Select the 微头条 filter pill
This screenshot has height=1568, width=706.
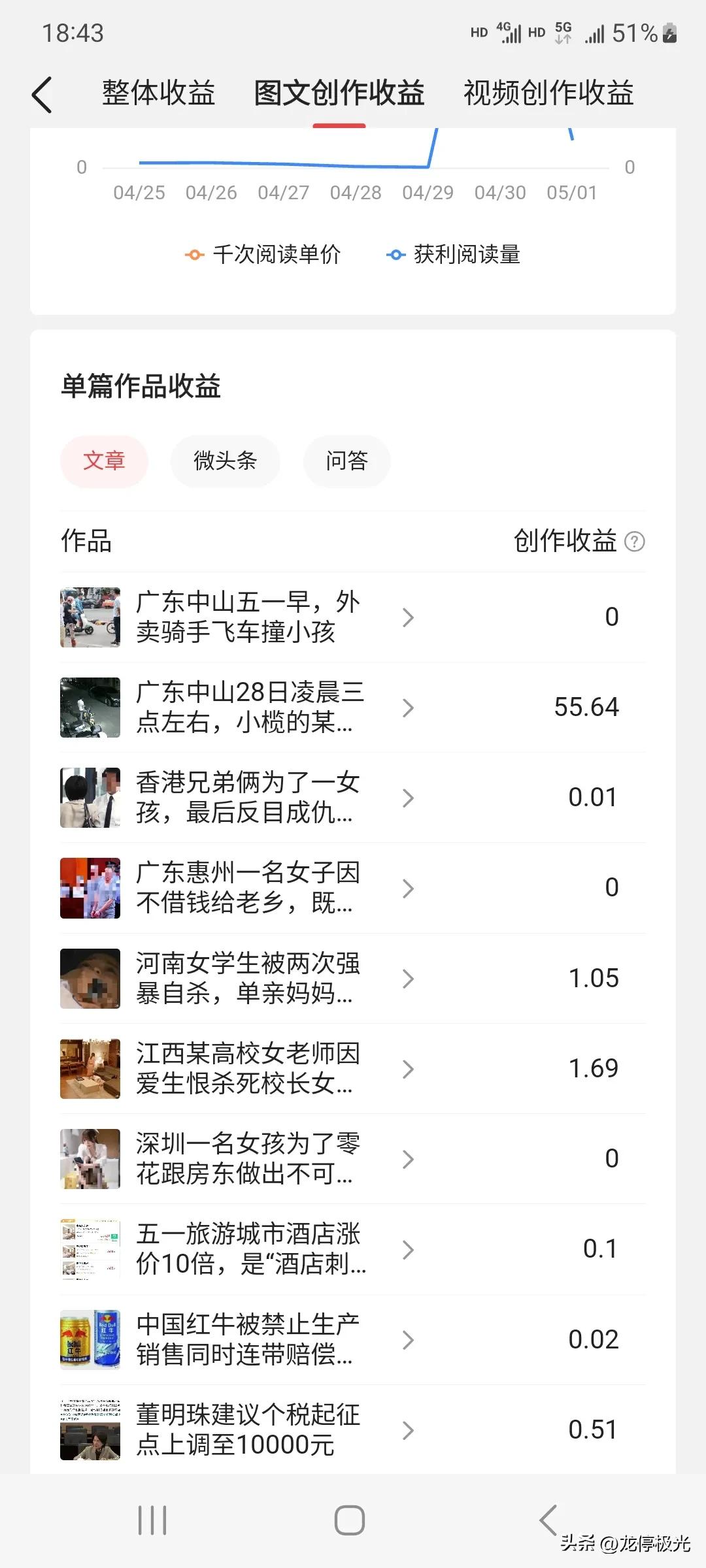pyautogui.click(x=225, y=461)
